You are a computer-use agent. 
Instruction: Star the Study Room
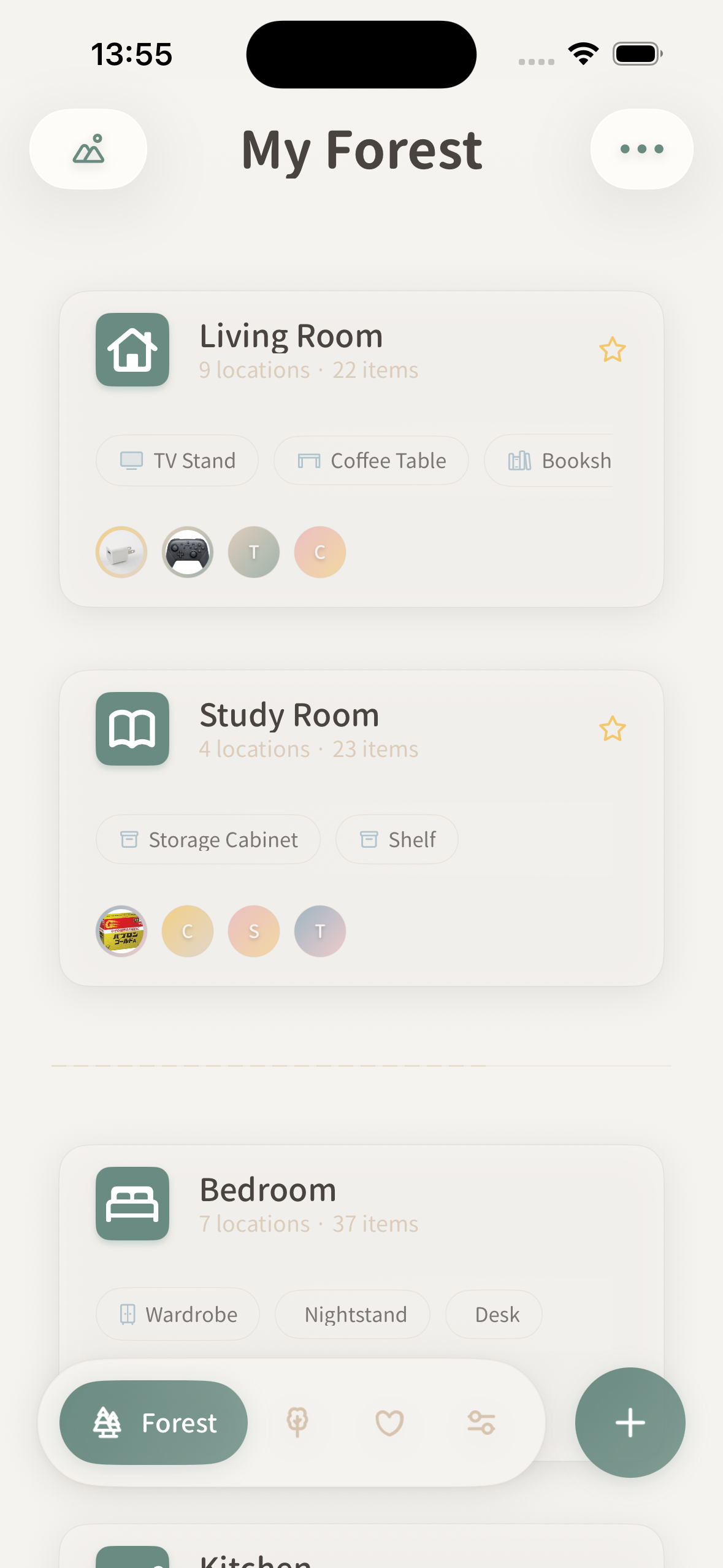tap(612, 729)
